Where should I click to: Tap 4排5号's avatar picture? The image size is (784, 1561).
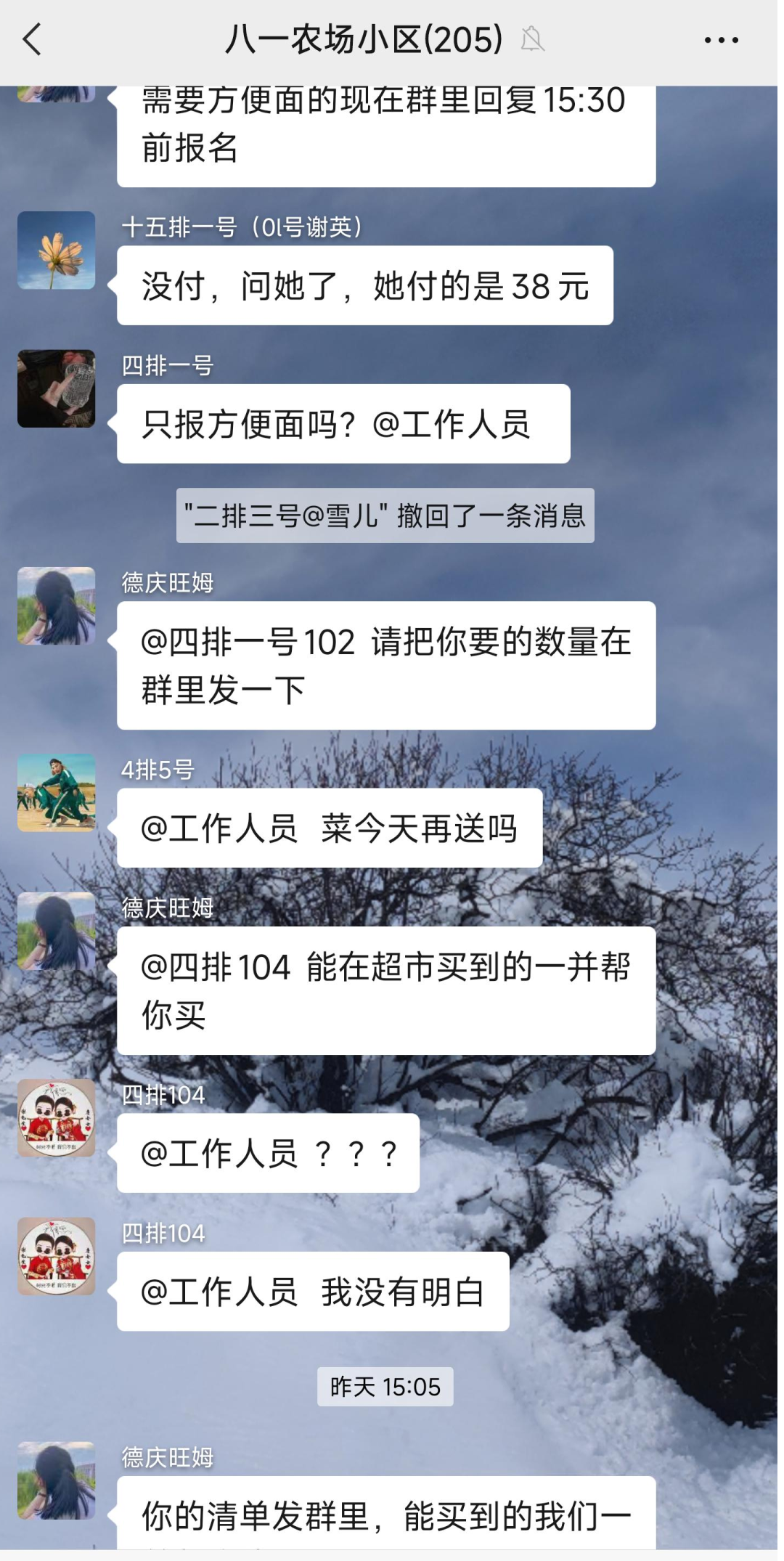tap(57, 792)
